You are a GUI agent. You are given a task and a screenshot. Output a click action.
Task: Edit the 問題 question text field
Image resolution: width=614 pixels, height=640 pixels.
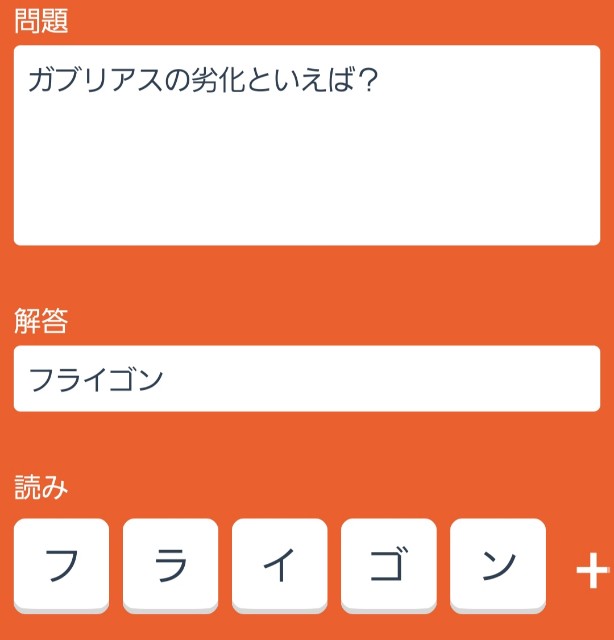(306, 145)
